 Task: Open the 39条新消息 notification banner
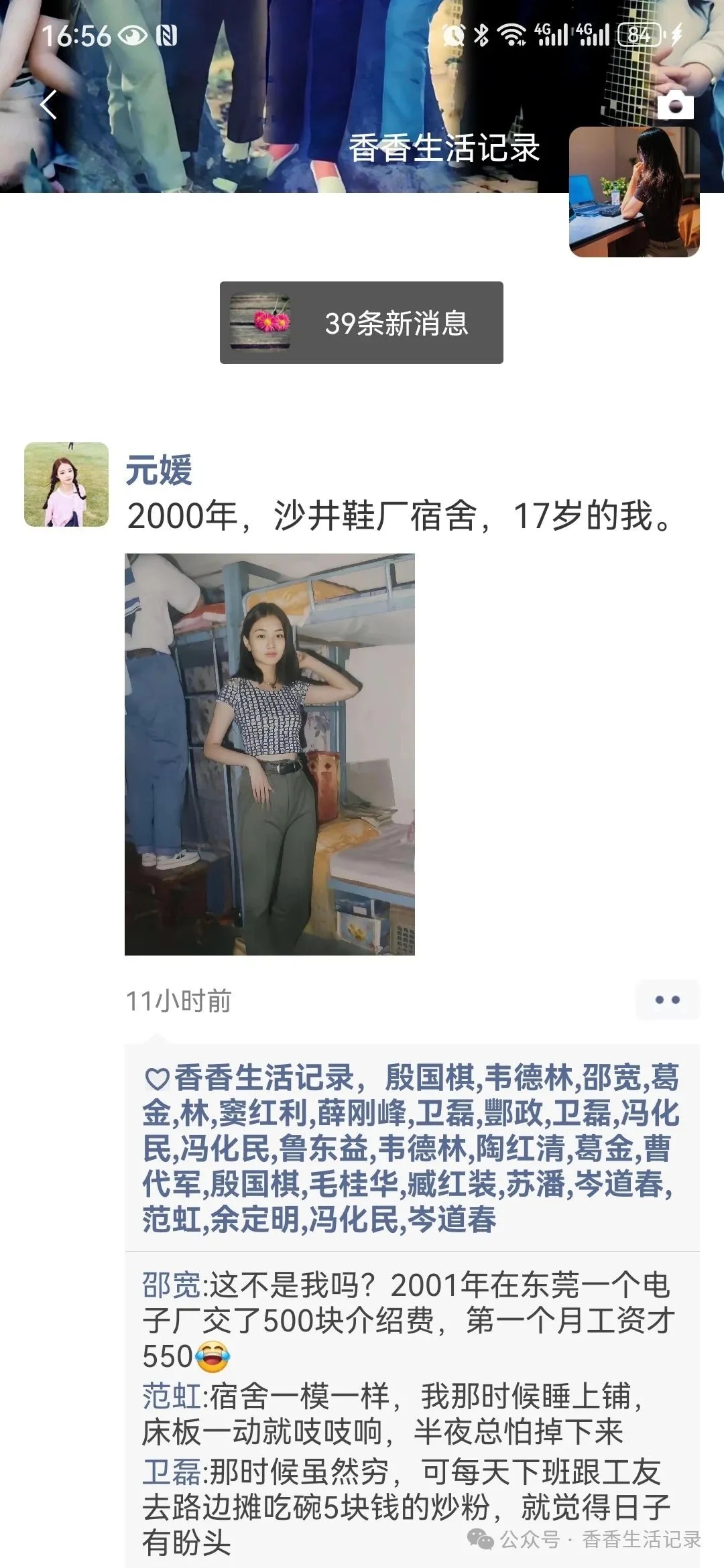click(361, 323)
